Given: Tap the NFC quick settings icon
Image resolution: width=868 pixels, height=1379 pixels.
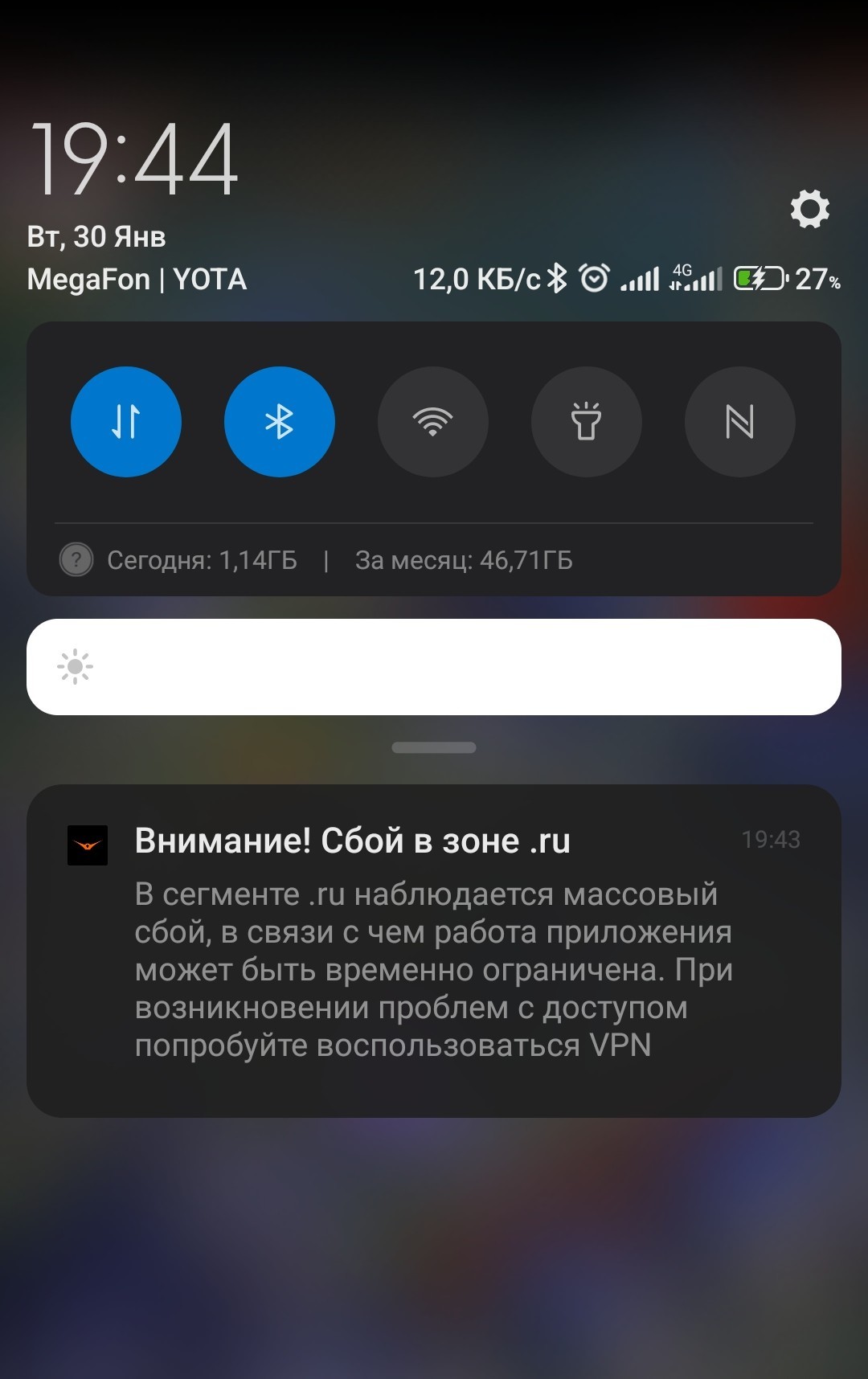Looking at the screenshot, I should tap(739, 422).
